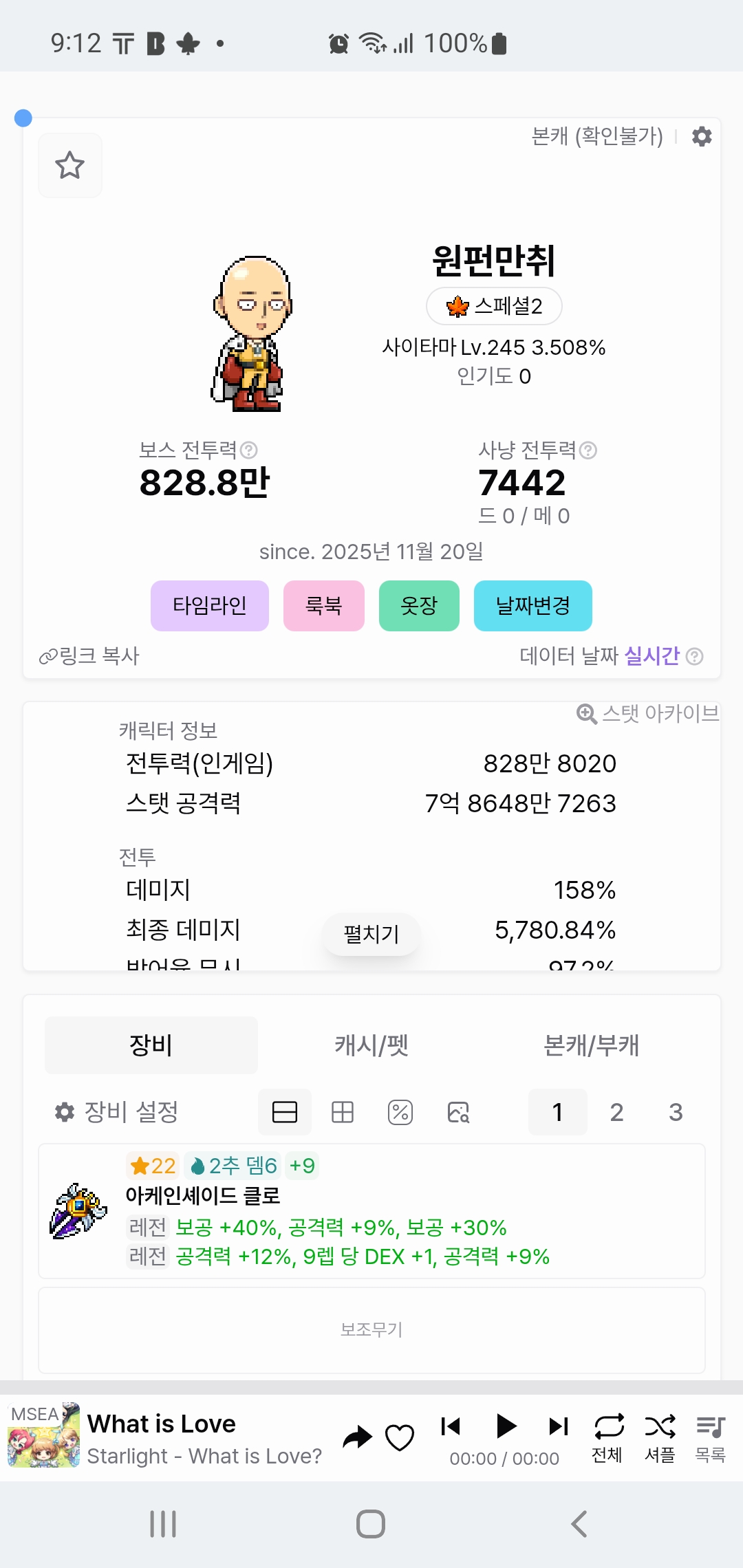Tap the 날짜변경 button

532,605
